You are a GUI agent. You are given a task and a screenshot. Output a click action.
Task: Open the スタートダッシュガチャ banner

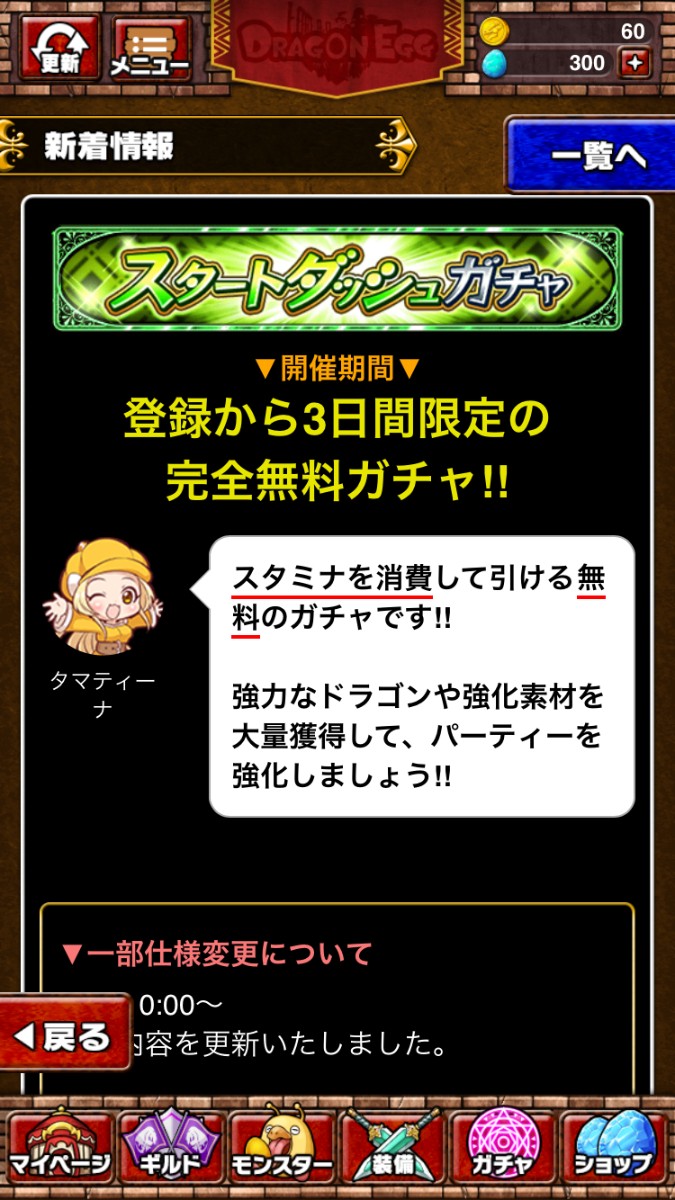click(337, 279)
